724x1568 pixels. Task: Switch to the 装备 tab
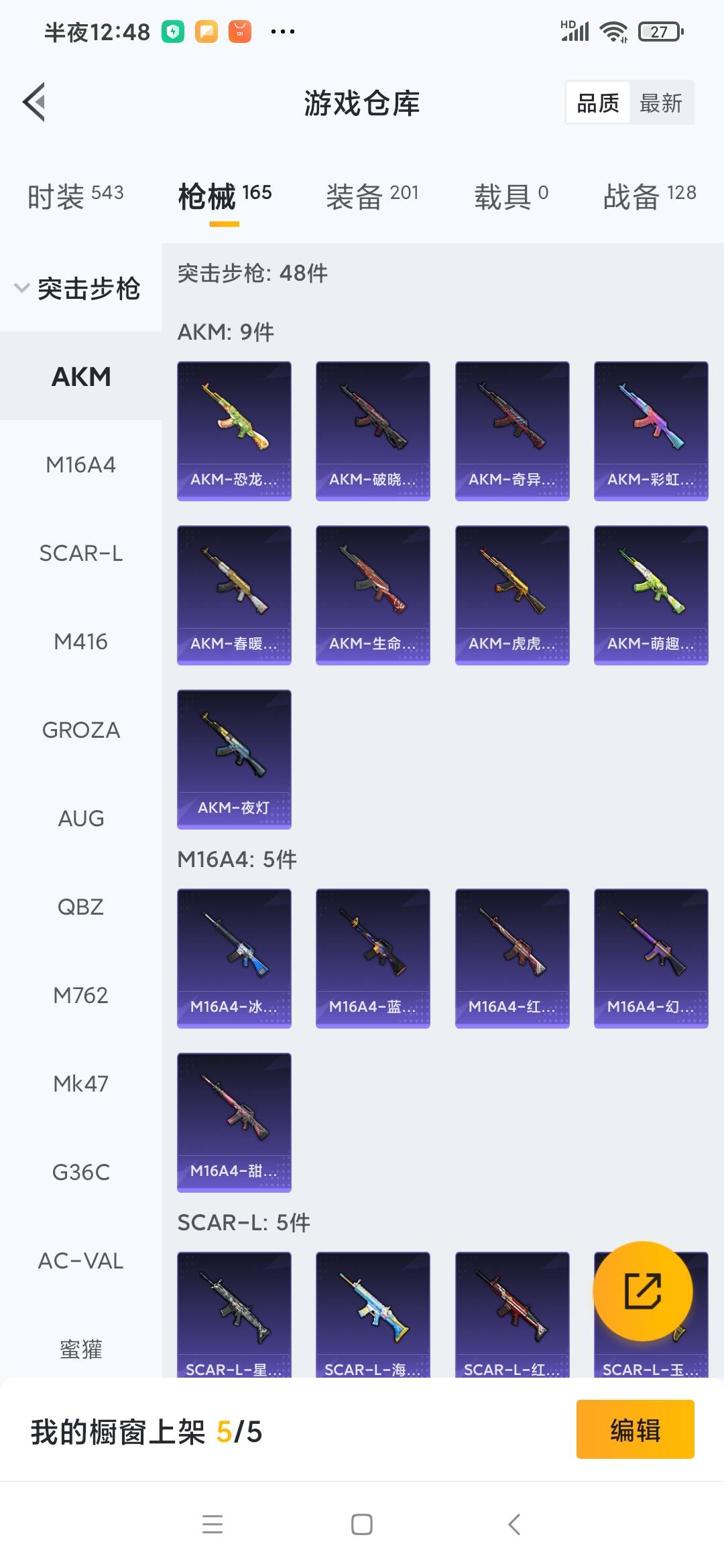coord(372,196)
